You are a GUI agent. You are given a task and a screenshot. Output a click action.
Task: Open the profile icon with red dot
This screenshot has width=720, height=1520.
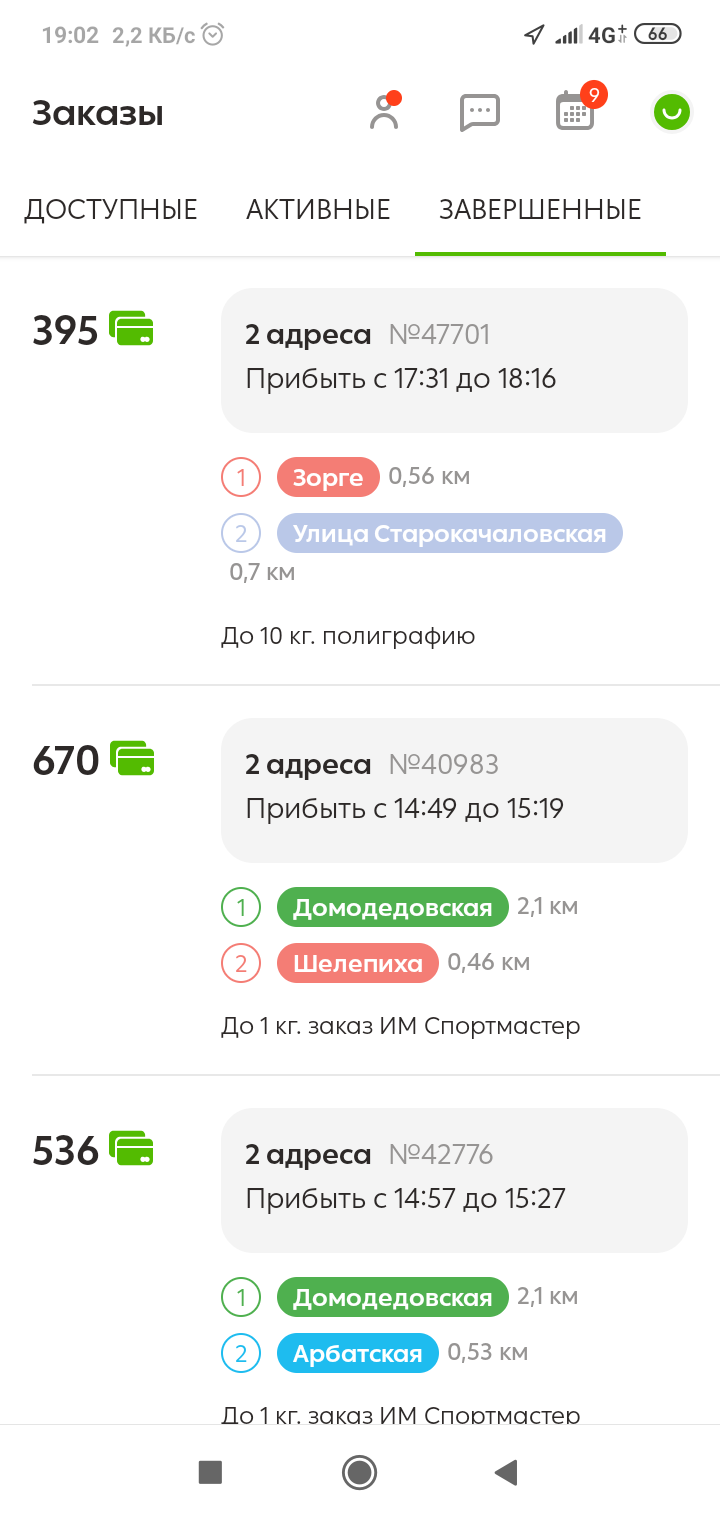[x=384, y=112]
